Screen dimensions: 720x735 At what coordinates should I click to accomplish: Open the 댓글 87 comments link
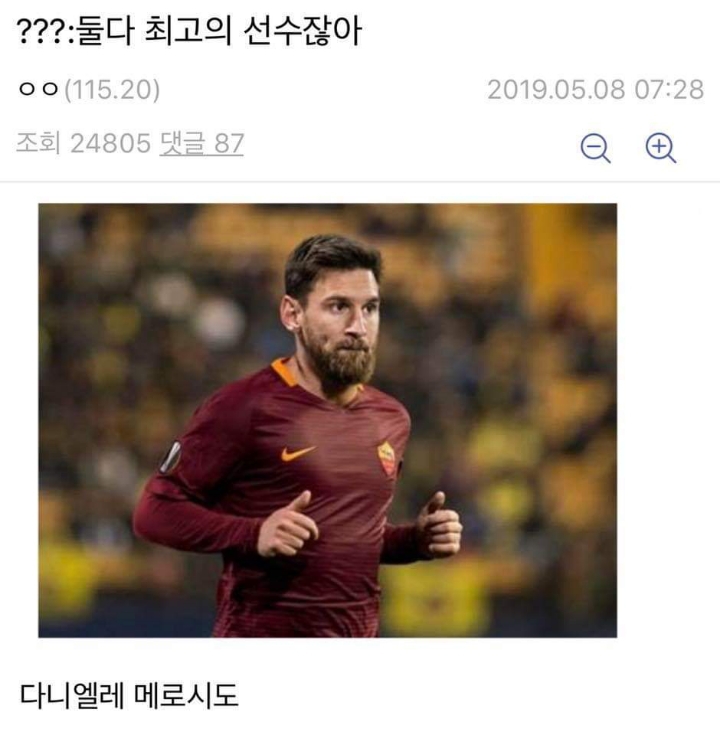pos(202,143)
